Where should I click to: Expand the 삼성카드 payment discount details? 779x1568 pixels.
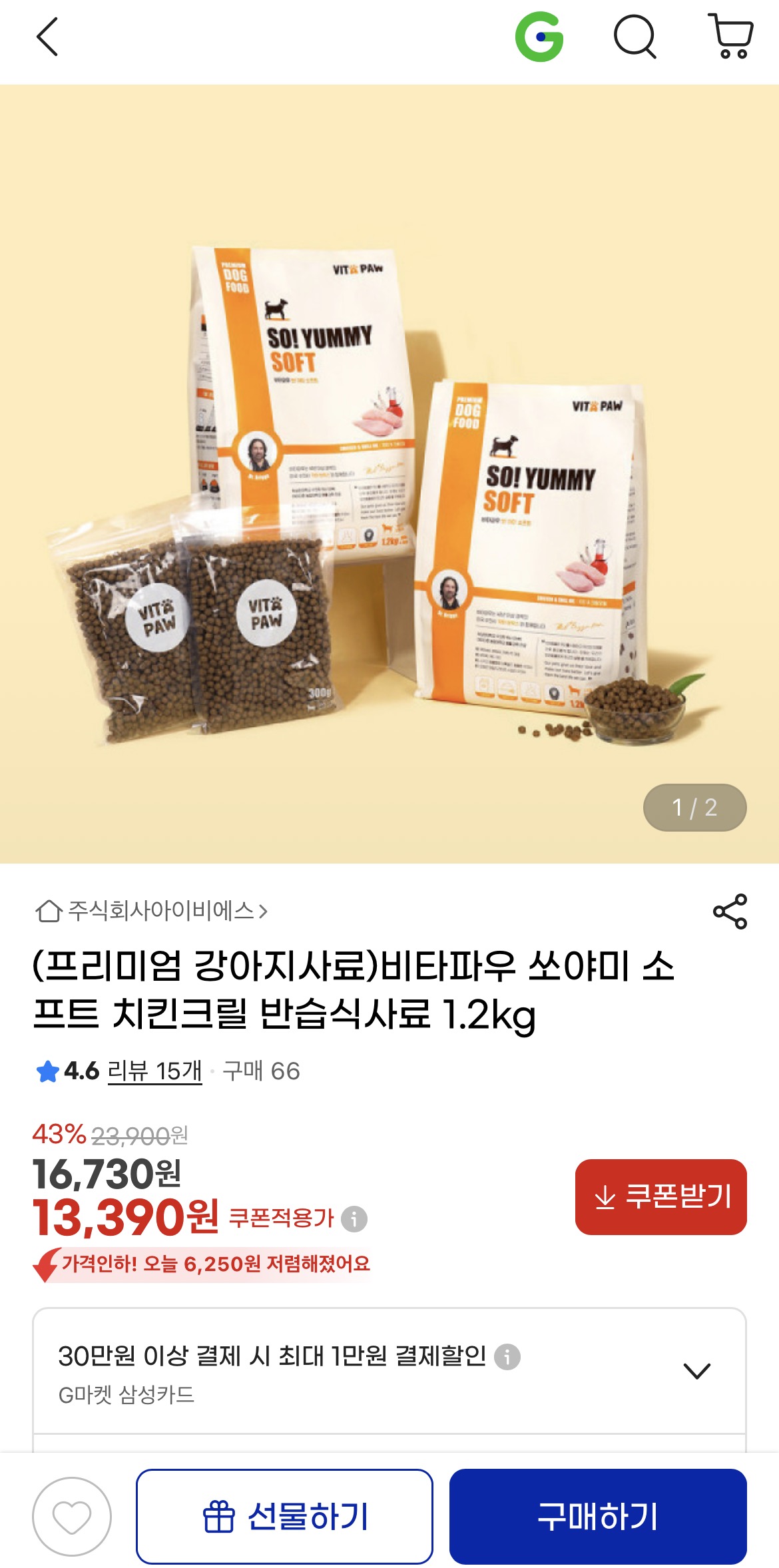696,1371
